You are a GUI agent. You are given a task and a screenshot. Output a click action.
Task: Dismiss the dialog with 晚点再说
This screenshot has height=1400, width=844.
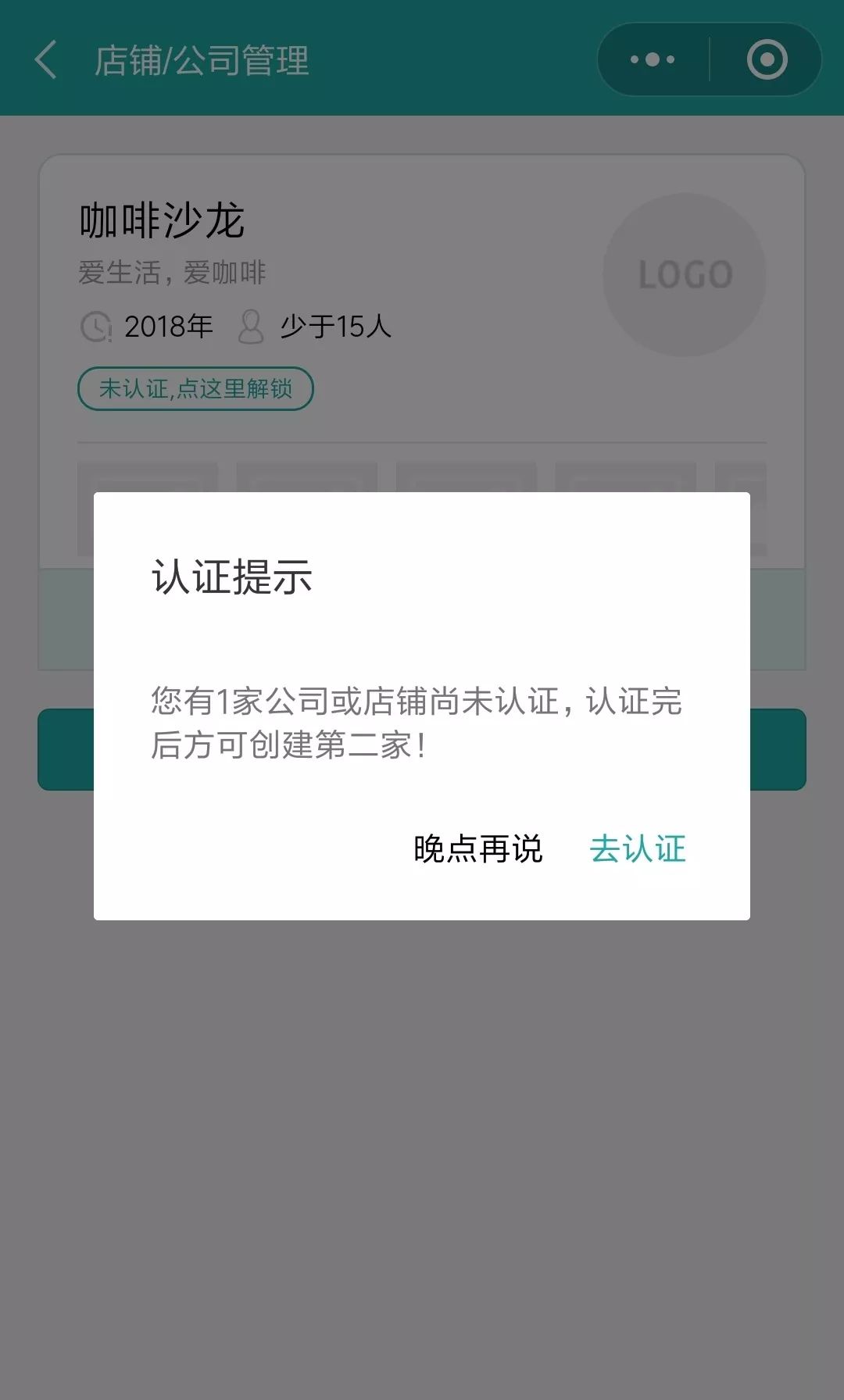(x=477, y=848)
